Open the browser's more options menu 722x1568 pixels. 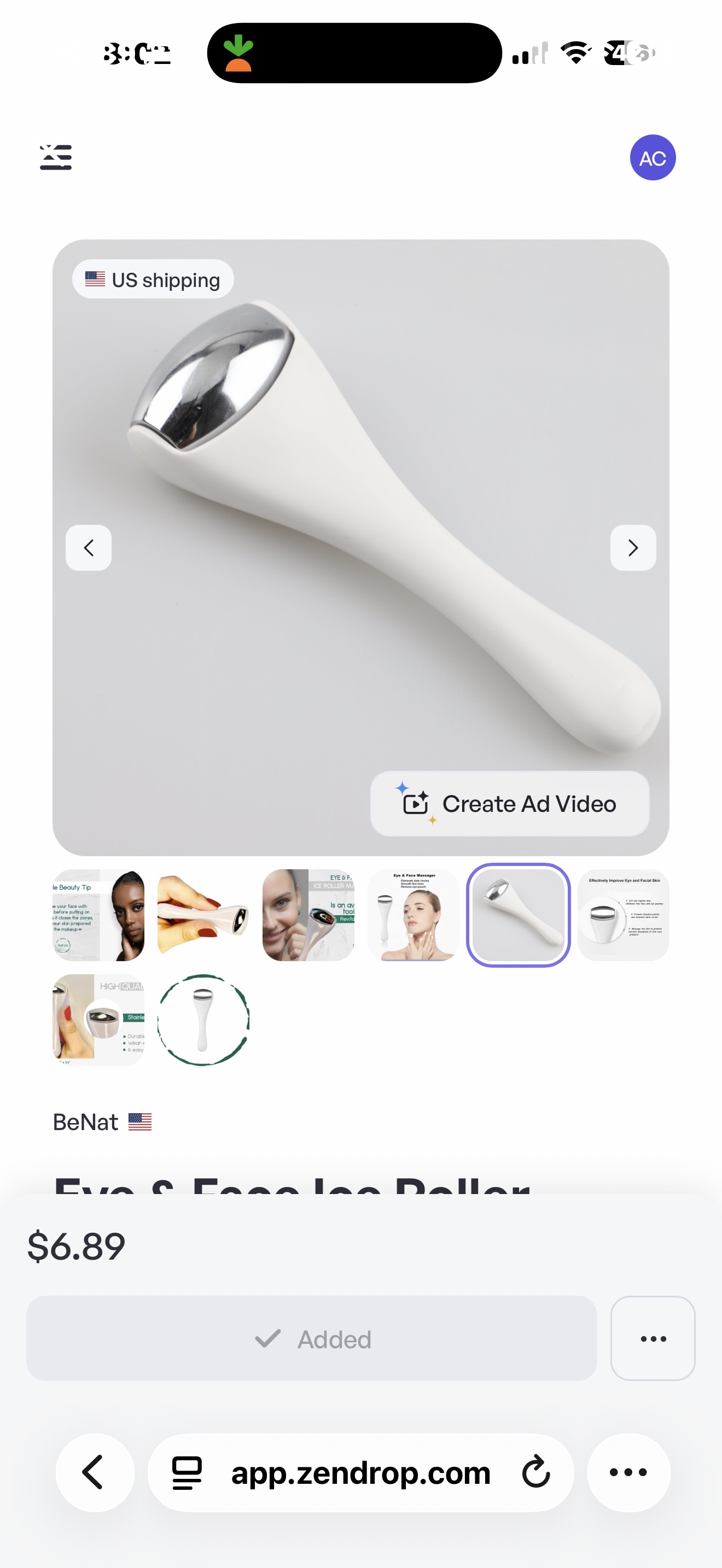(x=629, y=1472)
